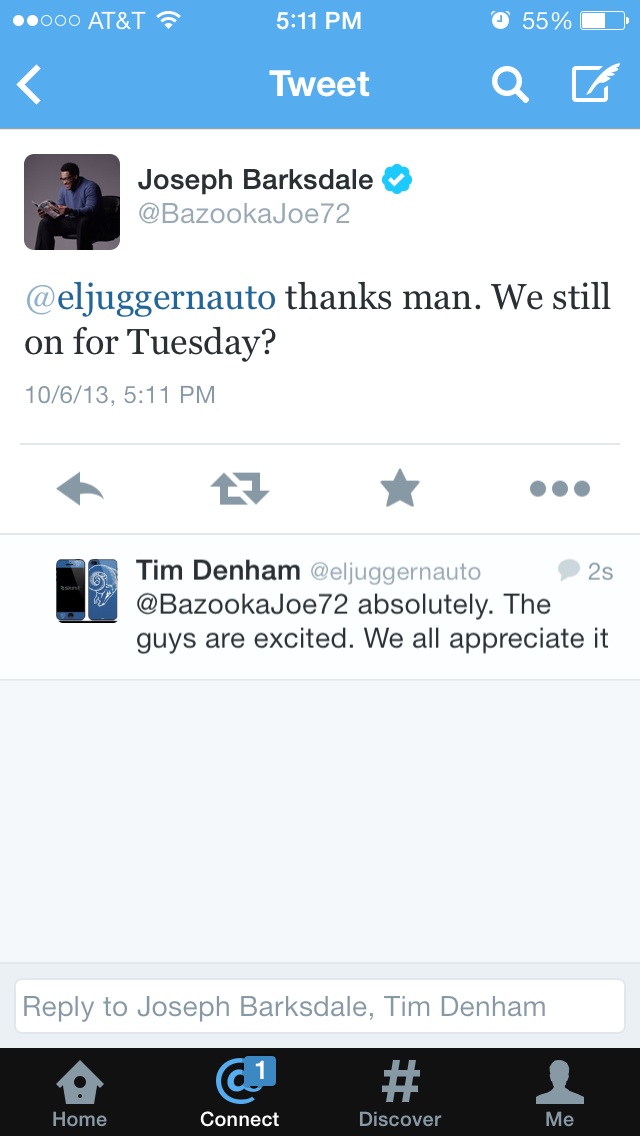Tap the @eljuggernauto mention link
Screen dimensions: 640x1136
[x=151, y=297]
